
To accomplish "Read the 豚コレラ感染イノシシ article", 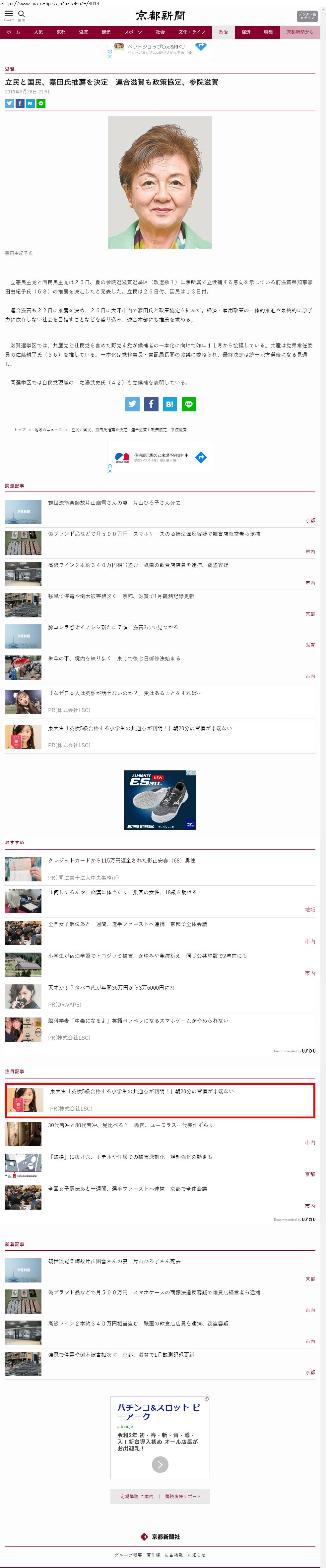I will coord(113,627).
